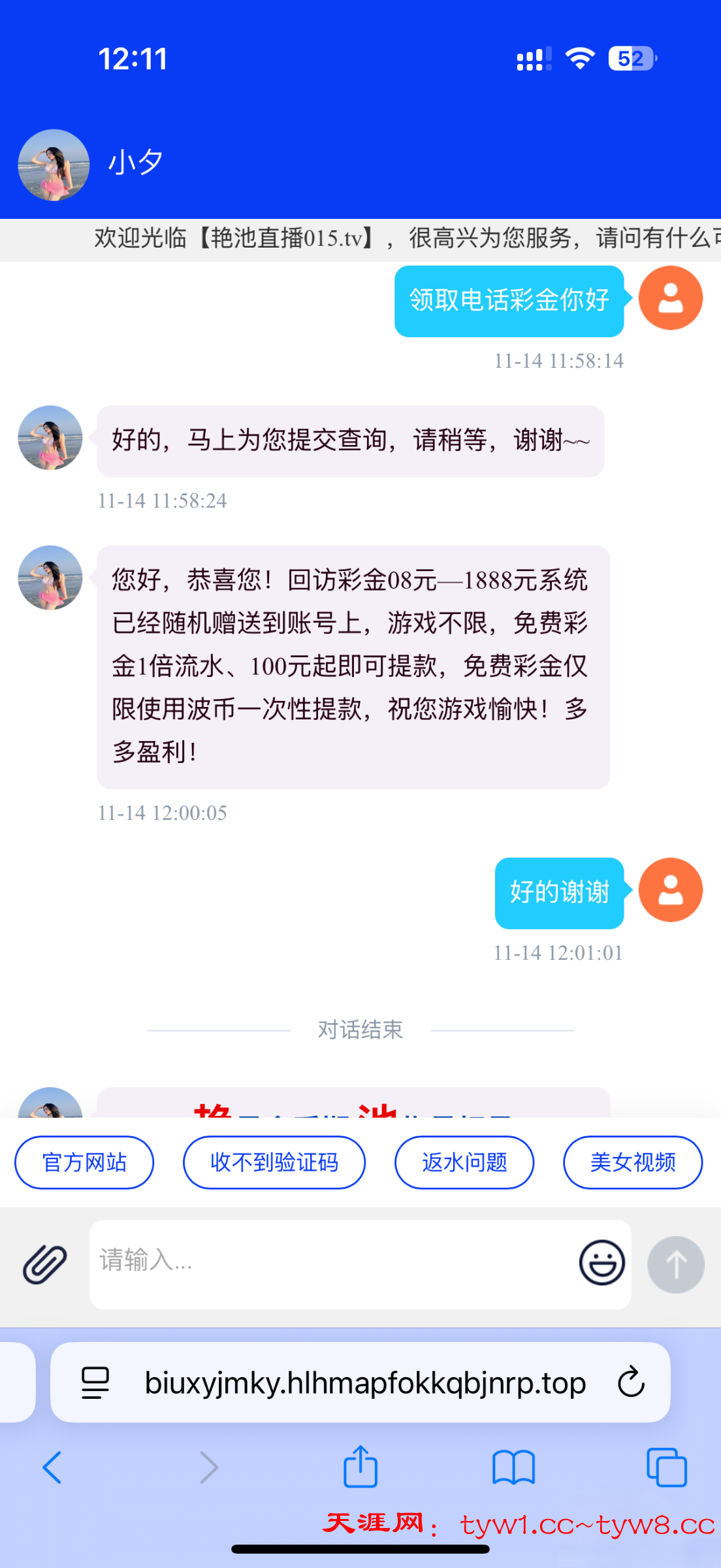Open the 美女视频 quick reply chip

pos(632,1162)
